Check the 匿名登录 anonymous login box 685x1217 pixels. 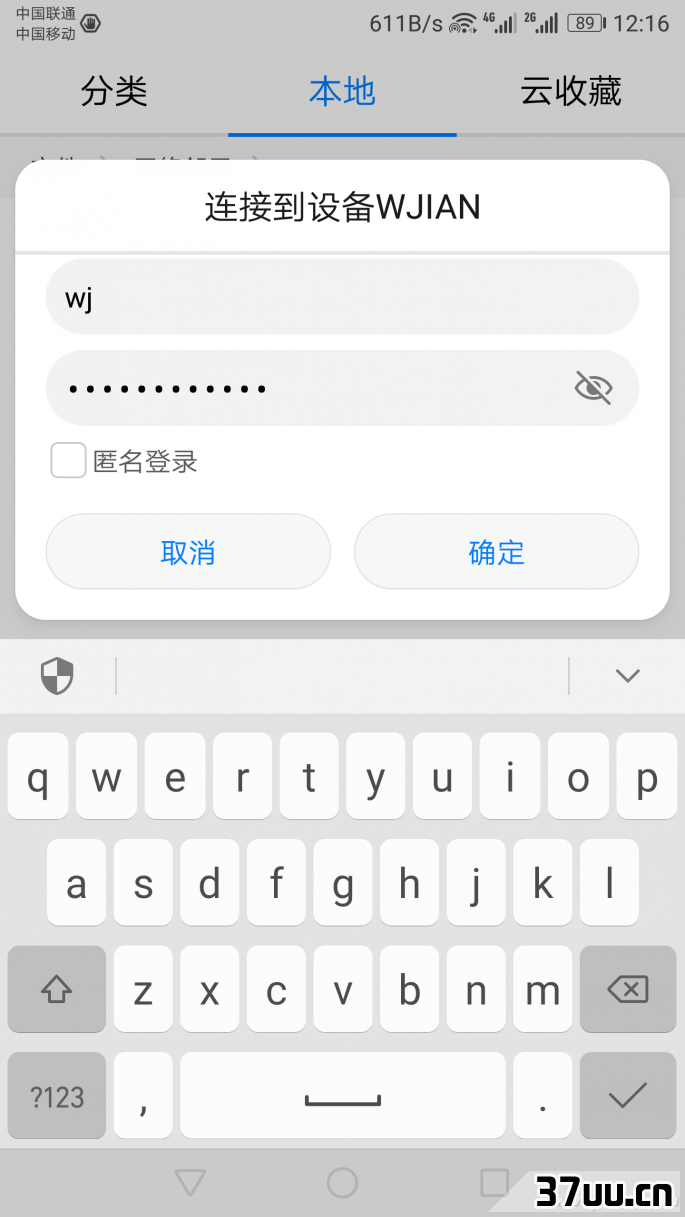(x=68, y=461)
